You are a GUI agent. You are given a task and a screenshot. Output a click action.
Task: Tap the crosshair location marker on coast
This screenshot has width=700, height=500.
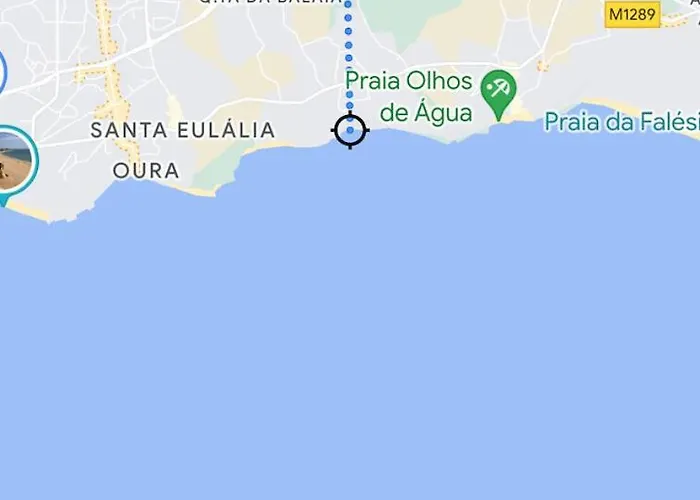[350, 130]
